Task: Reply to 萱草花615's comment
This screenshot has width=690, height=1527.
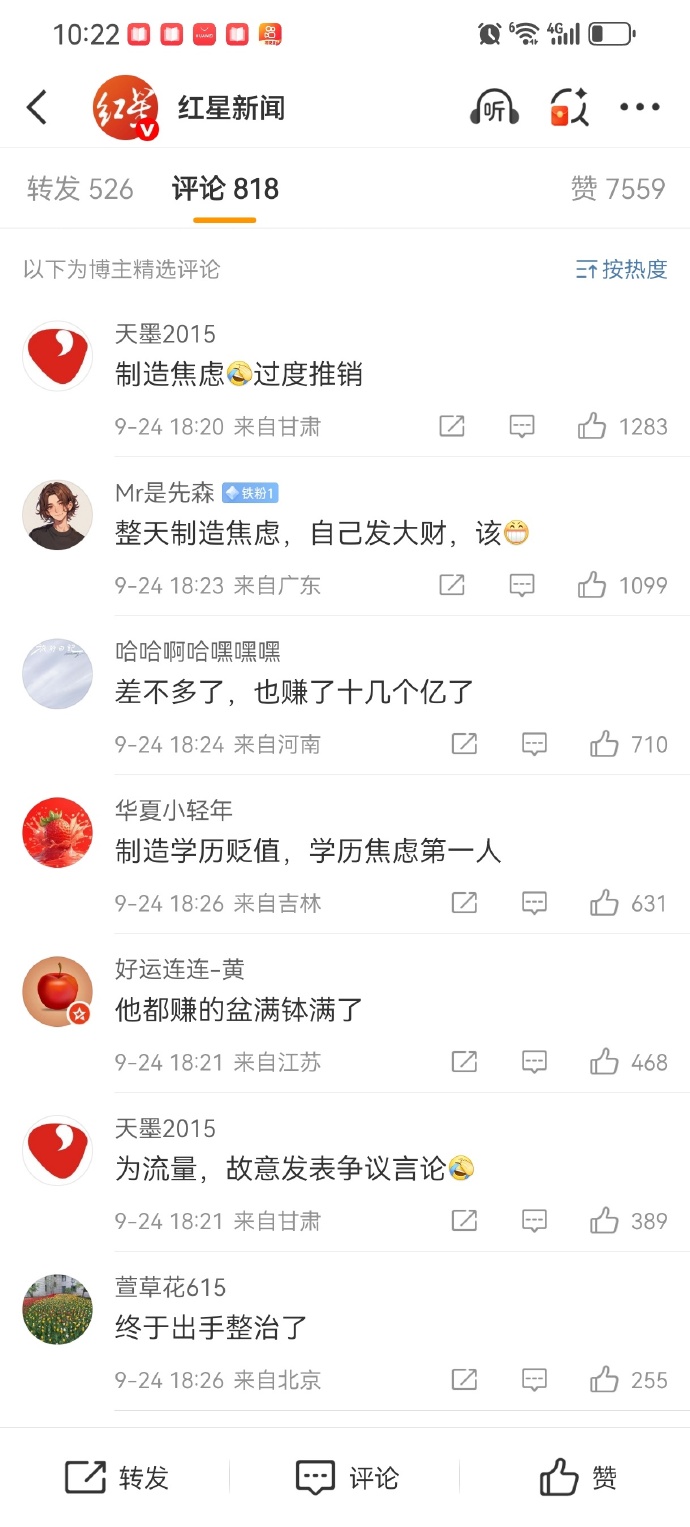Action: [534, 1380]
